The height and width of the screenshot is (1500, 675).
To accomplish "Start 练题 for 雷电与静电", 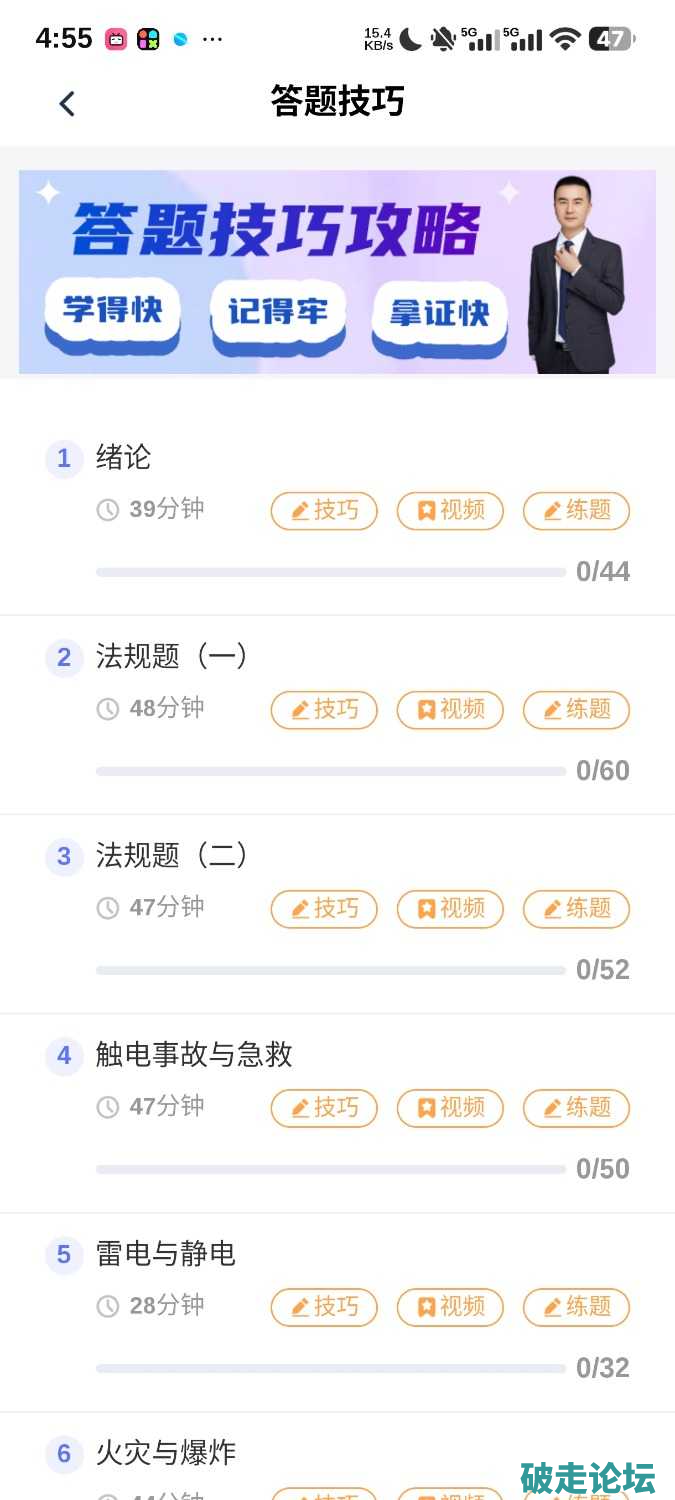I will [576, 1307].
